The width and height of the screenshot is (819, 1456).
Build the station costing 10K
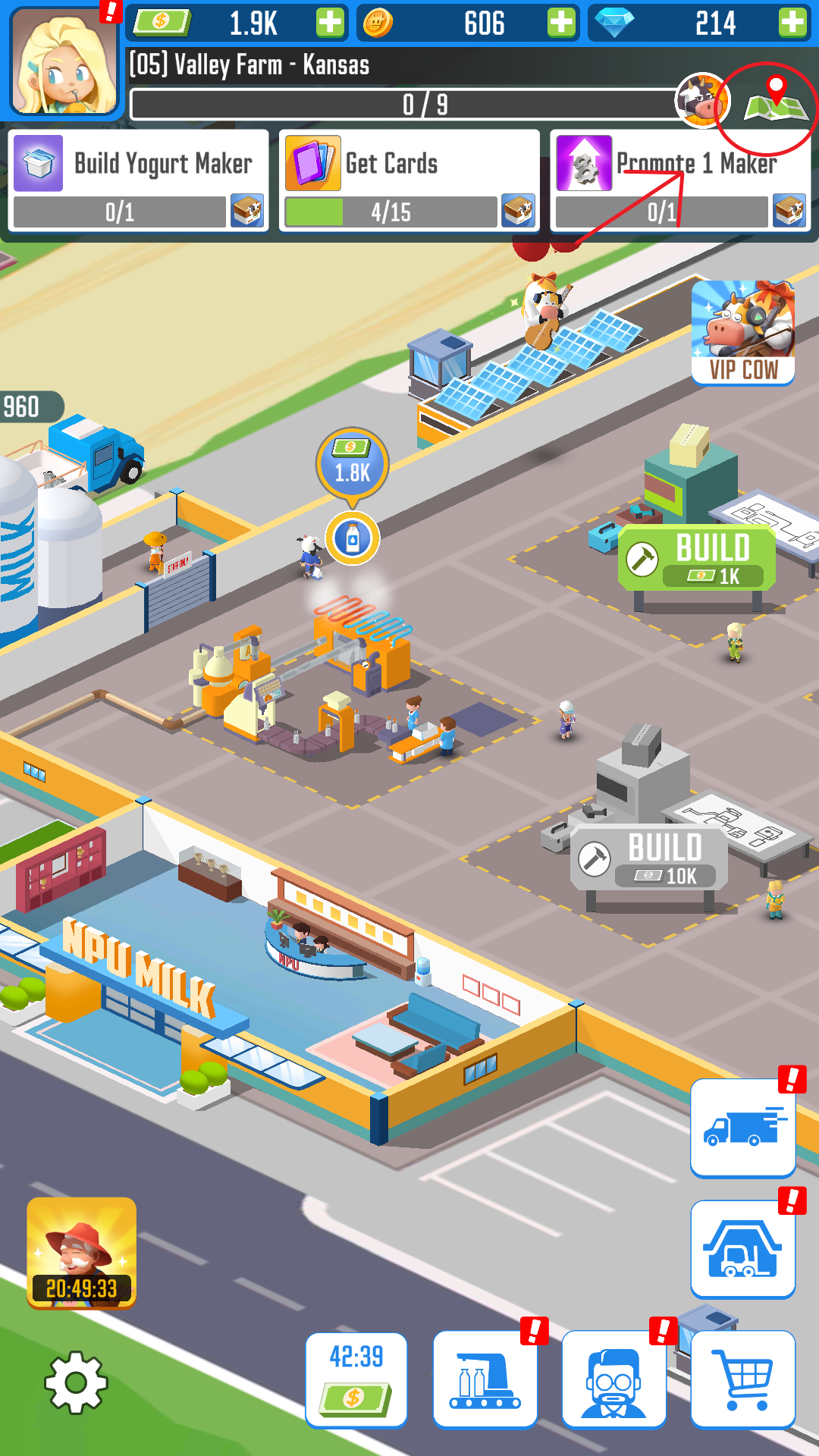[x=649, y=858]
